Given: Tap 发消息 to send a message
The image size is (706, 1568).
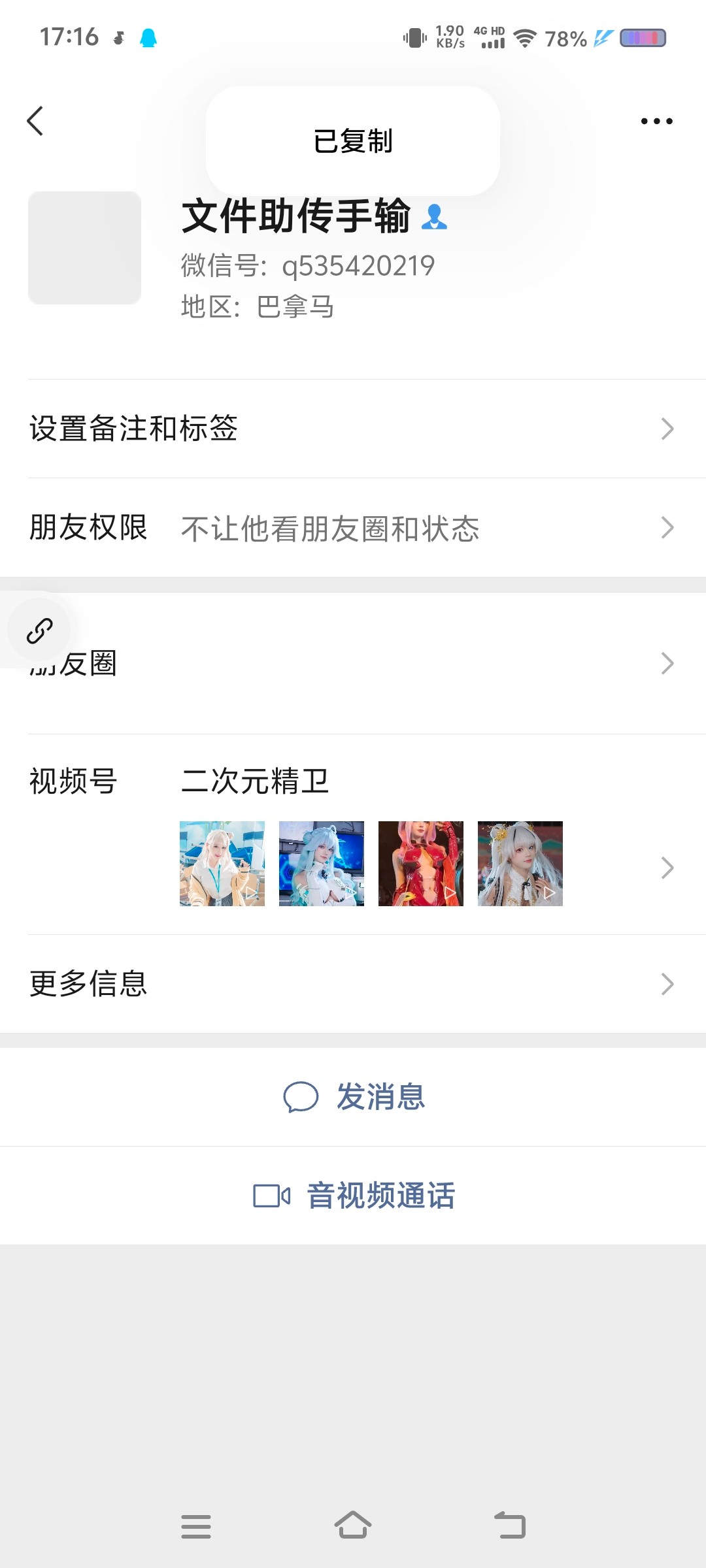Looking at the screenshot, I should tap(354, 1097).
